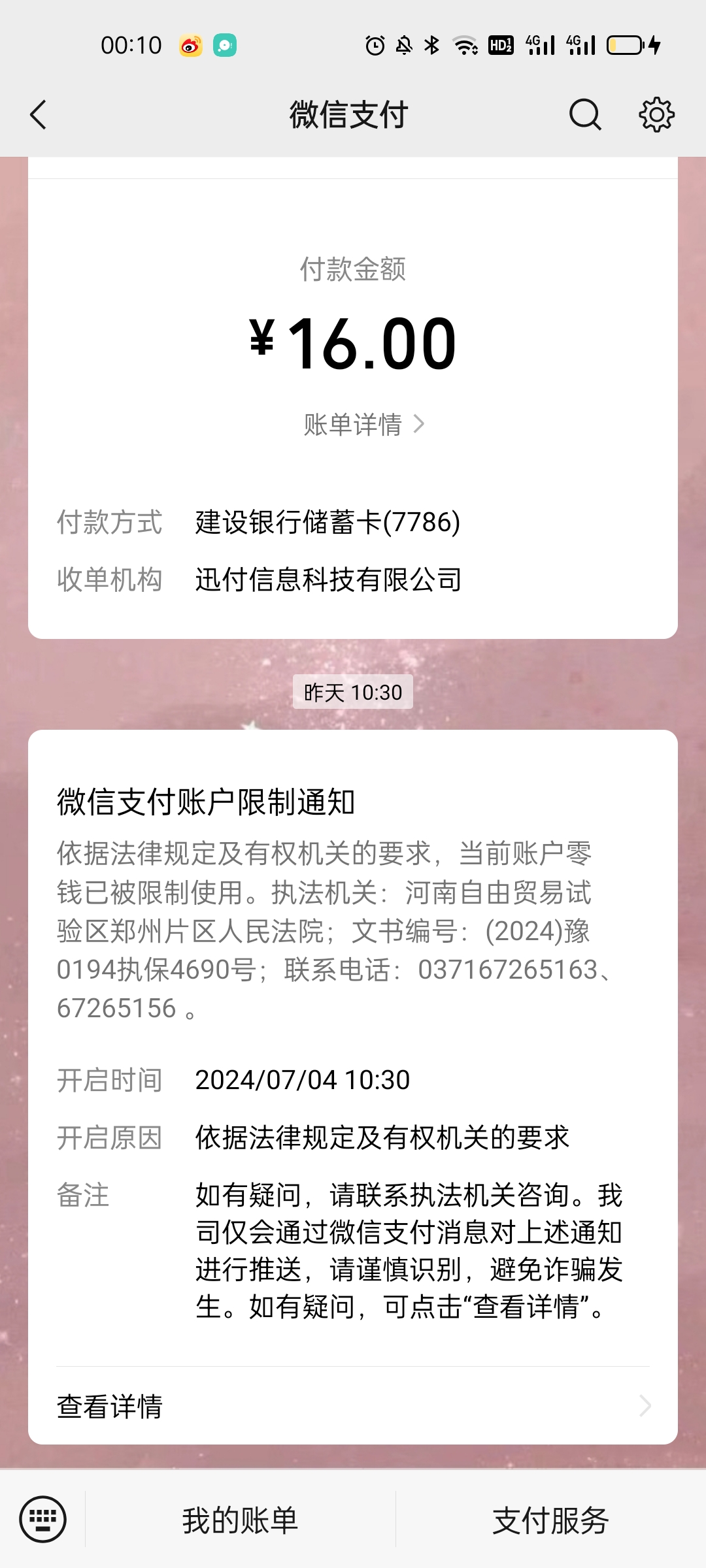Open WeChat Pay settings gear
Screen dimensions: 706x1568
click(x=656, y=115)
